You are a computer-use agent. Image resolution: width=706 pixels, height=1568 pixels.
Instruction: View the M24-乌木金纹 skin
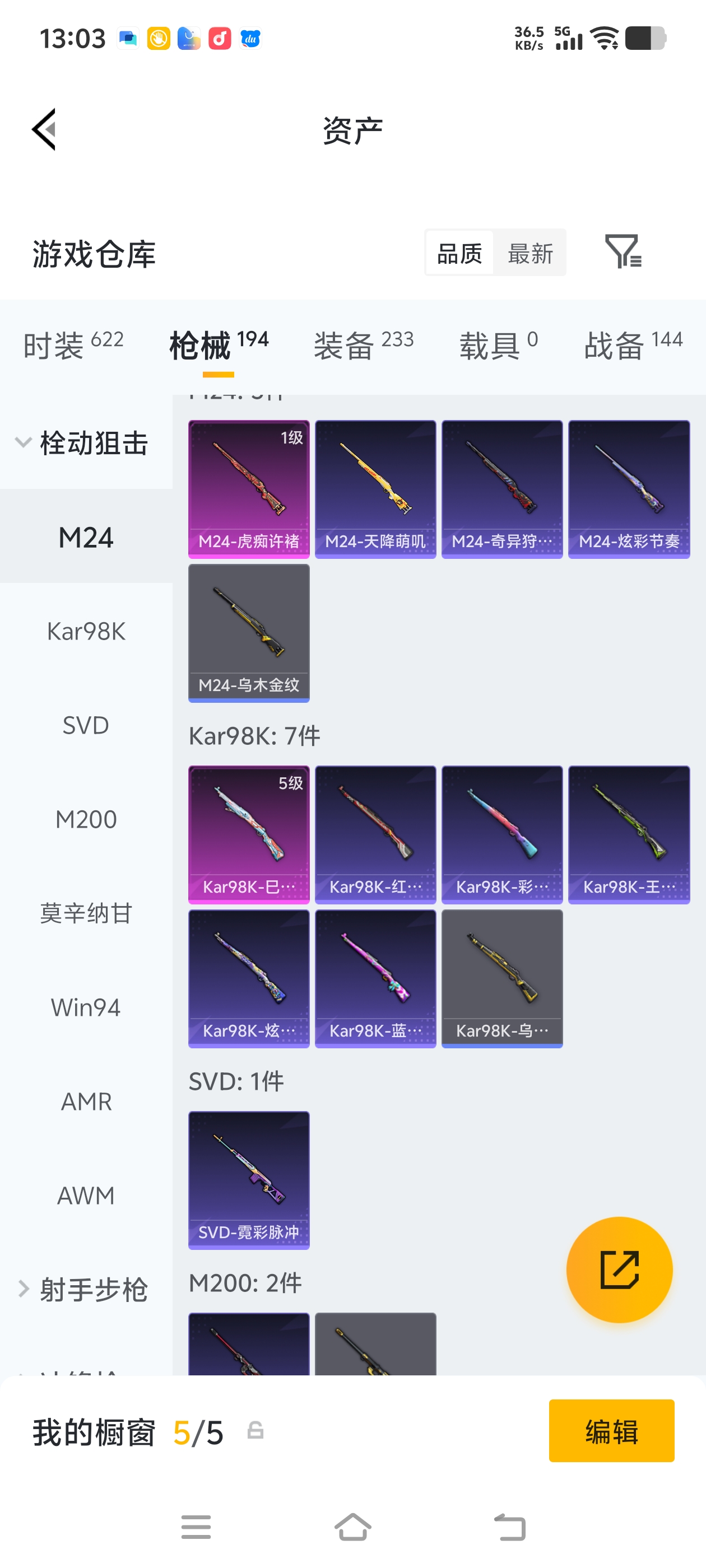coord(249,632)
